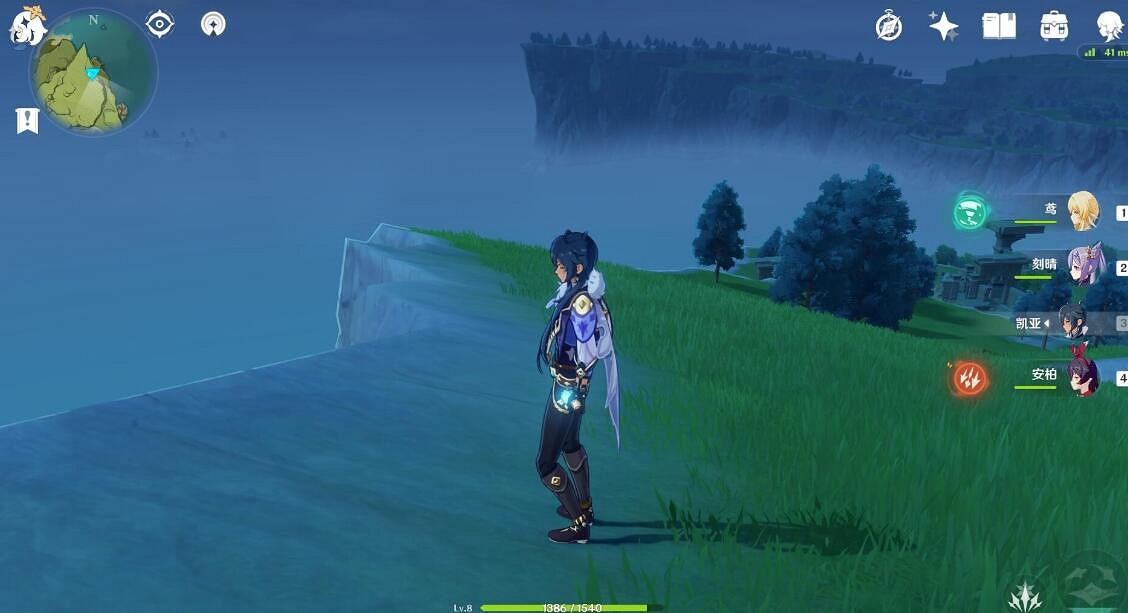Open the adventure compass icon
Viewport: 1128px width, 613px height.
pyautogui.click(x=888, y=27)
